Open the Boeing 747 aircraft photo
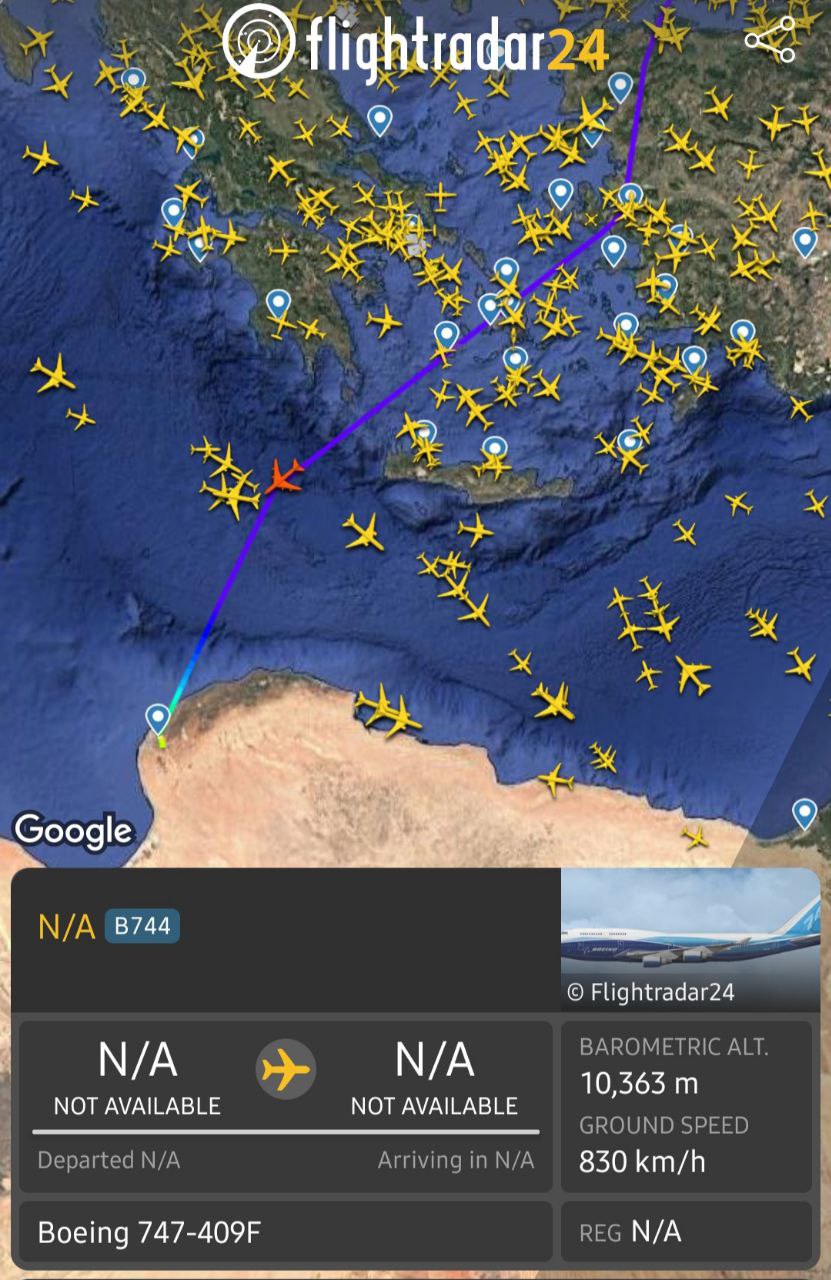This screenshot has height=1280, width=831. [690, 939]
